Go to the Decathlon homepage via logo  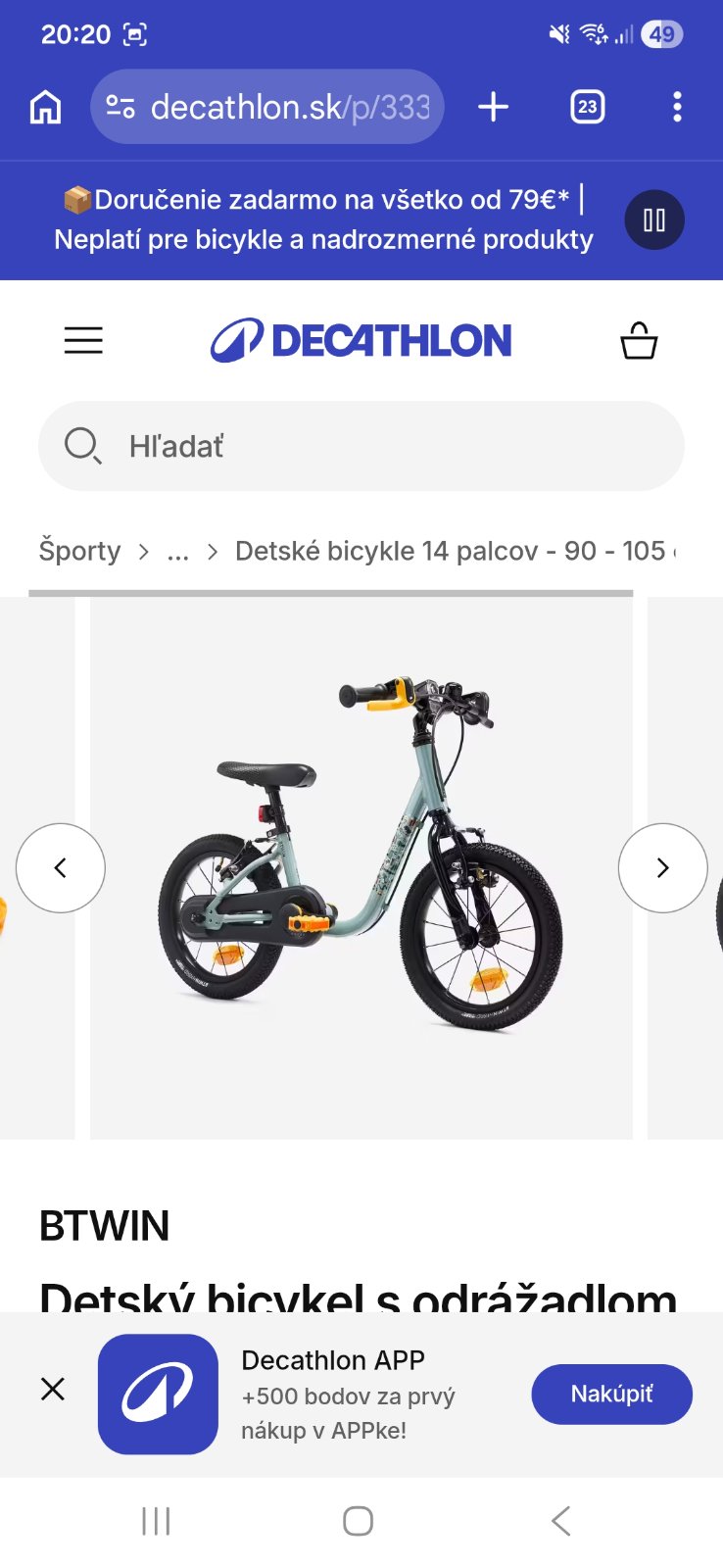point(361,340)
